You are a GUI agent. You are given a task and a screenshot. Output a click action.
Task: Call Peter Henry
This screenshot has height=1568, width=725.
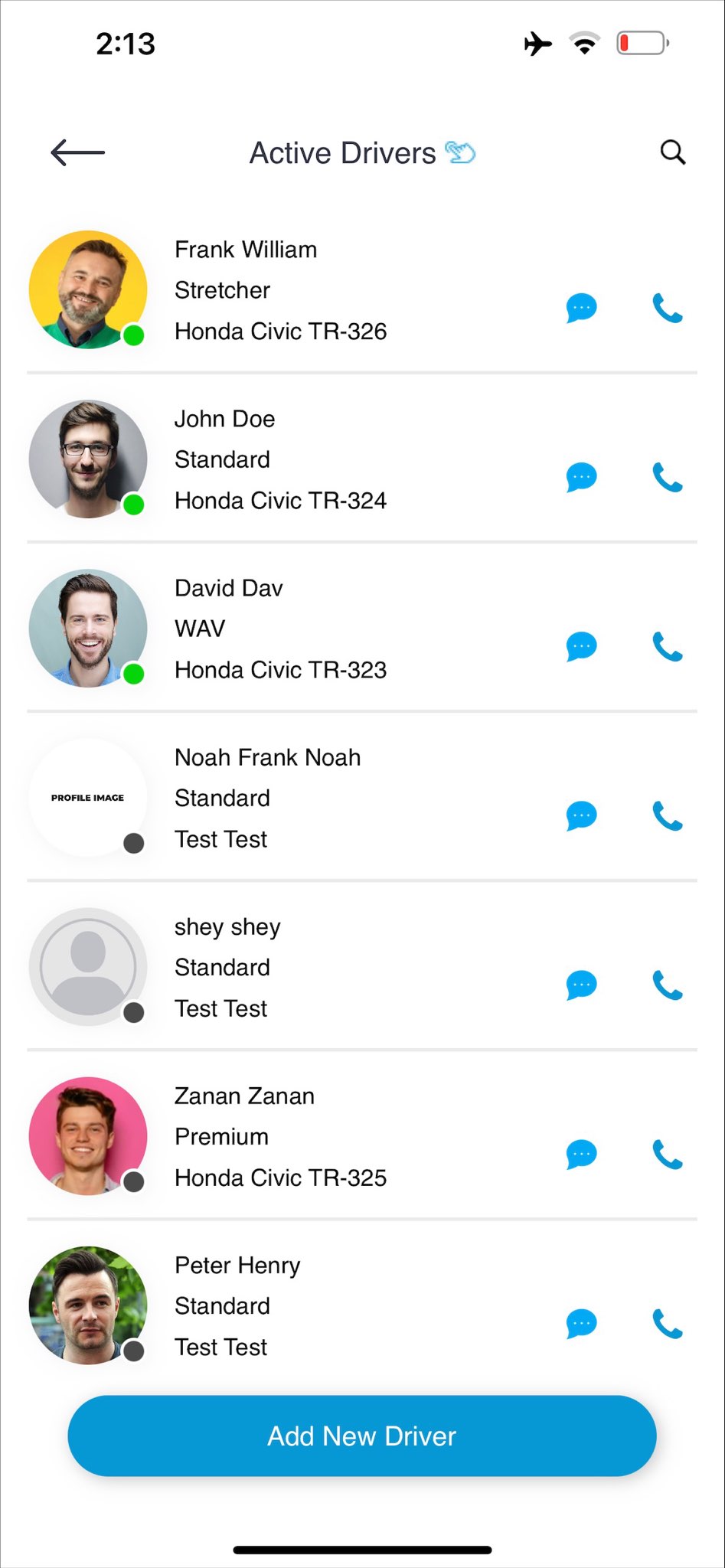click(668, 1323)
